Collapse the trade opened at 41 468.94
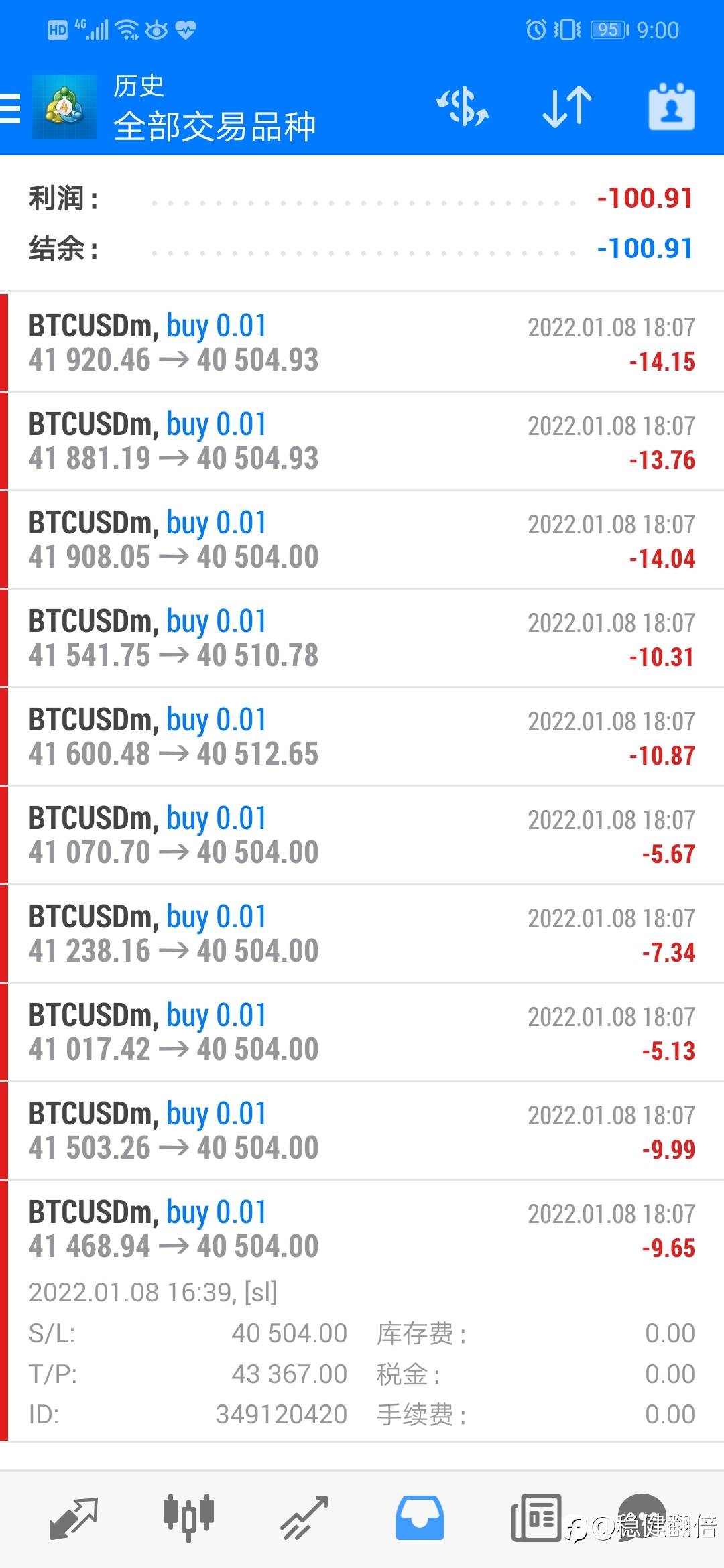Screen dimensions: 724x1568 (362, 1311)
